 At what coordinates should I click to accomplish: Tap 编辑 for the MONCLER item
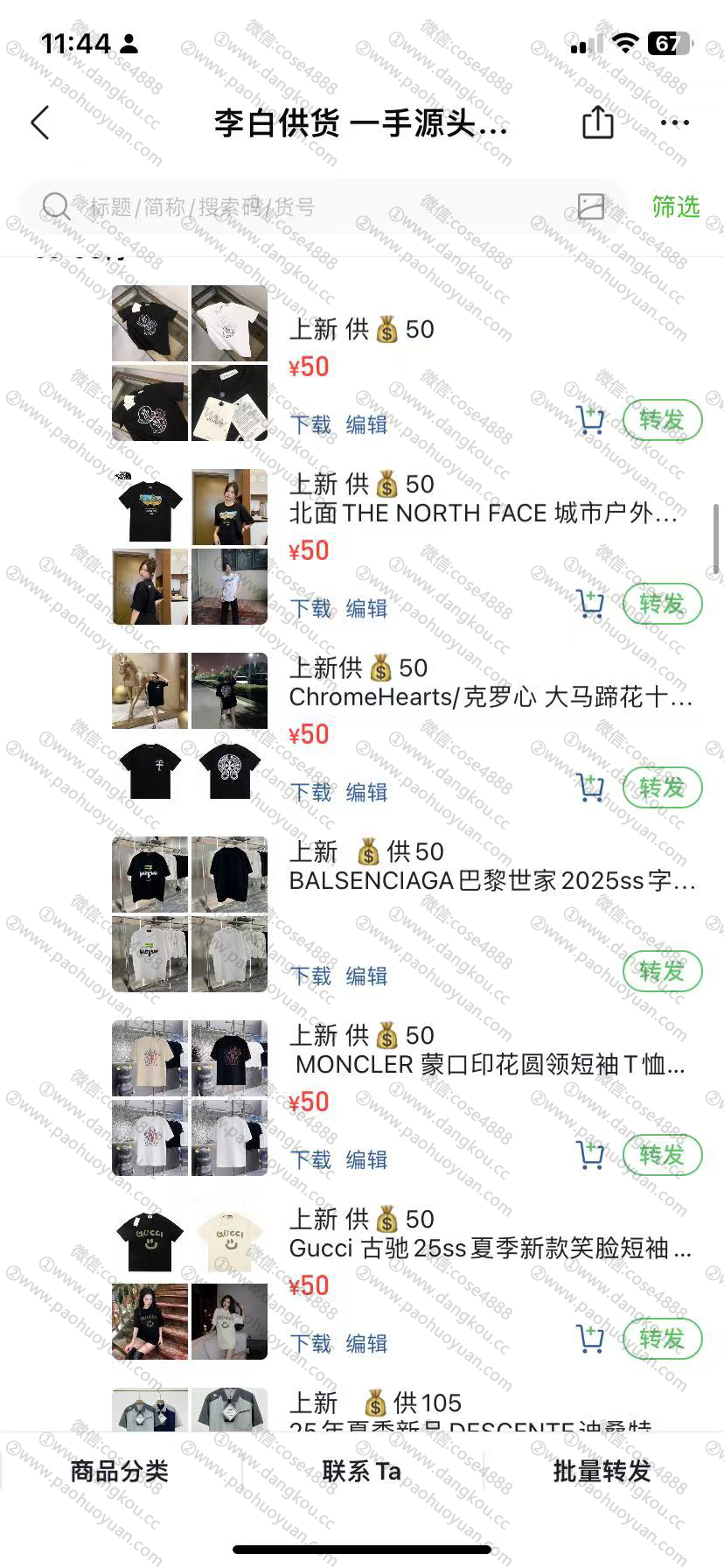coord(366,1159)
